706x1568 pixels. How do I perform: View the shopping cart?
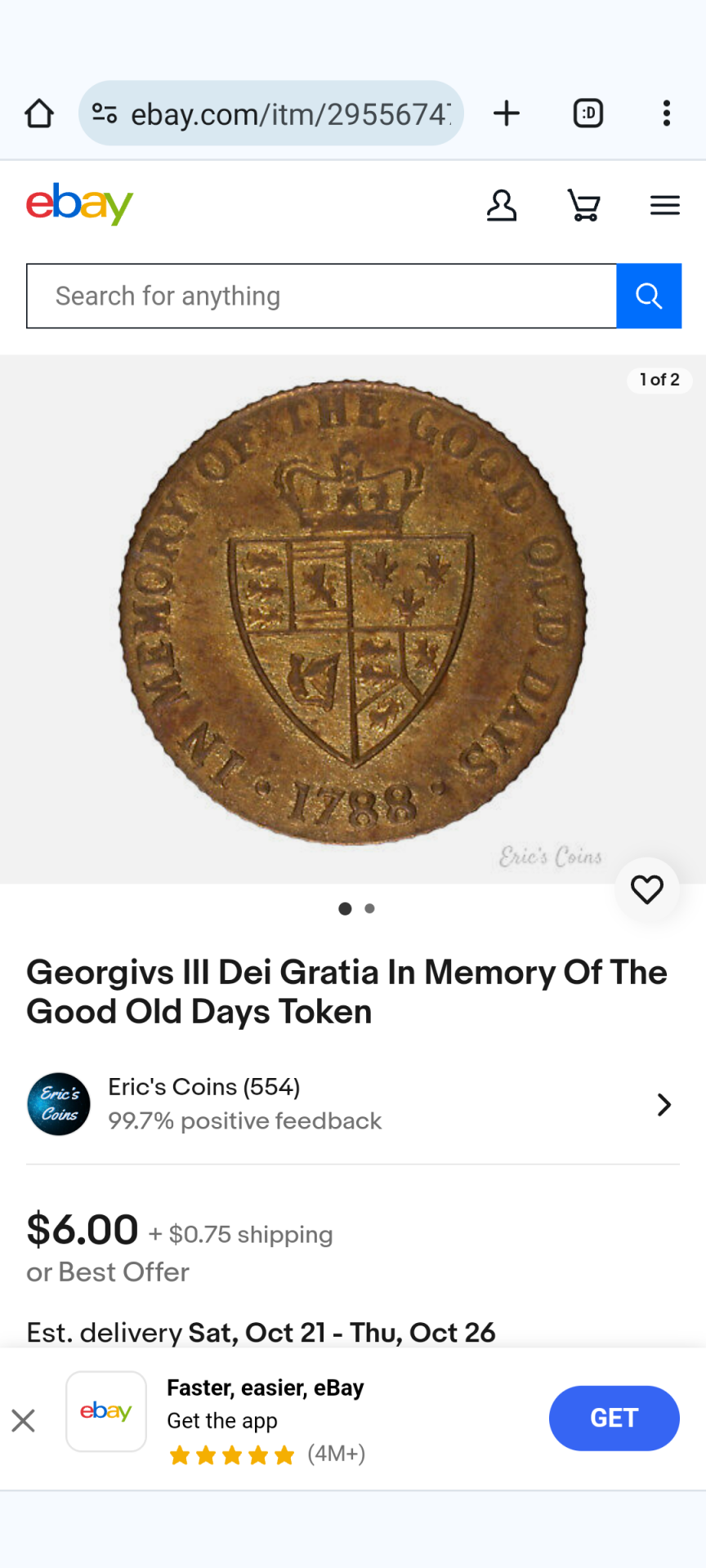(583, 205)
